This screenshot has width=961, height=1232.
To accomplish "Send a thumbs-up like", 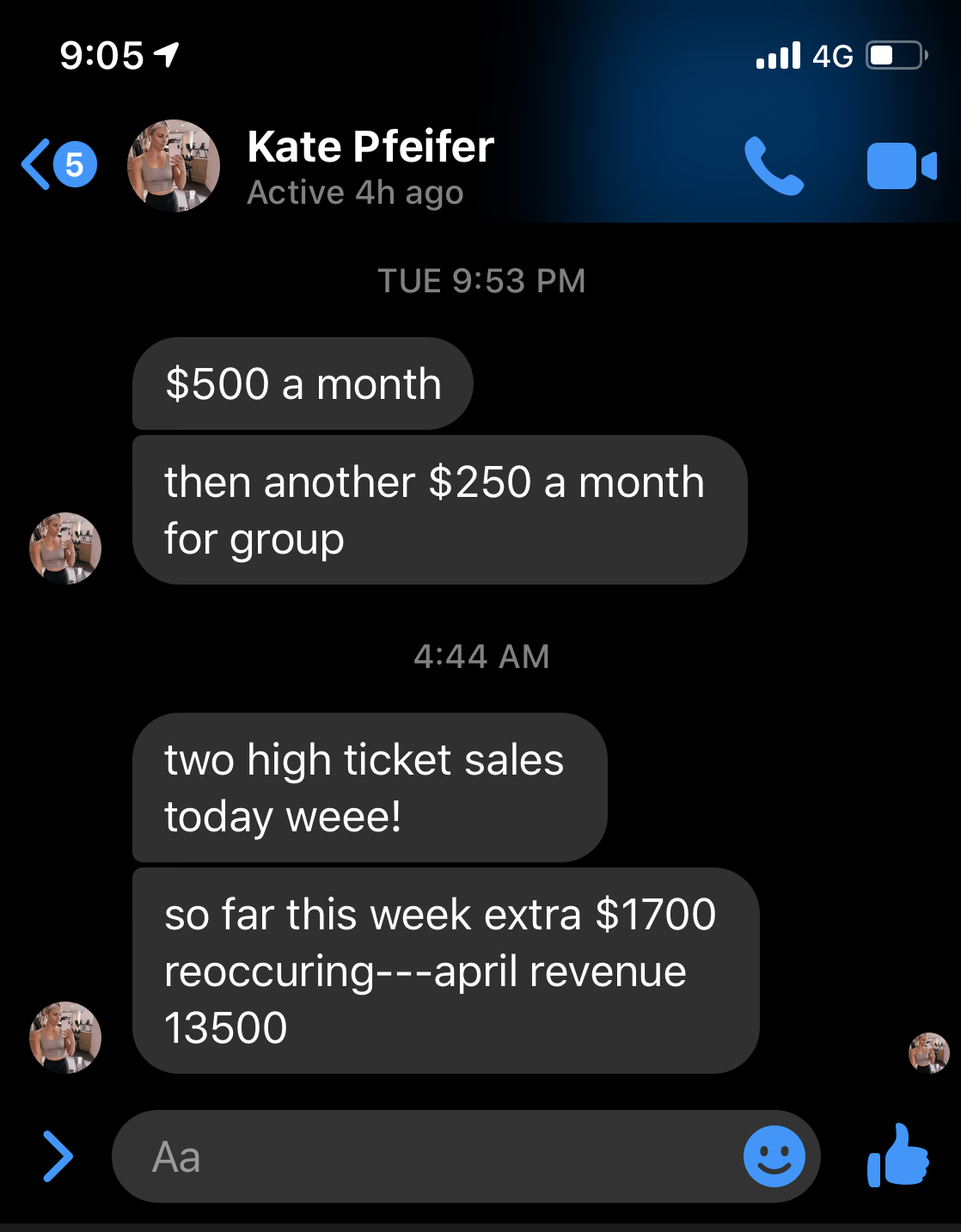I will (898, 1156).
